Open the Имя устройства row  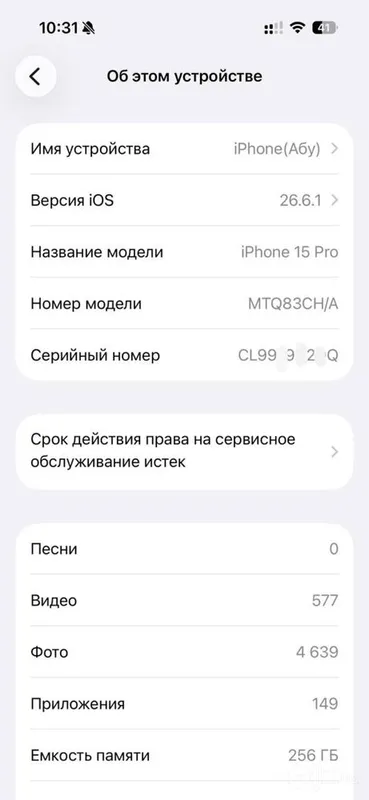[184, 149]
